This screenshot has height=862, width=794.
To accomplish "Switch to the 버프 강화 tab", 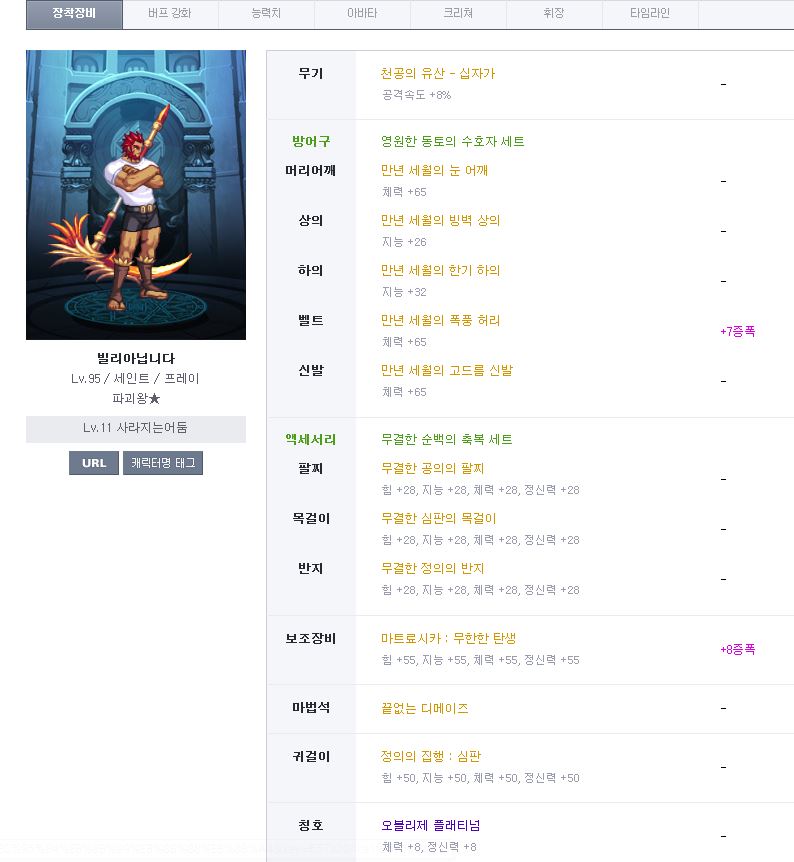I will tap(169, 14).
